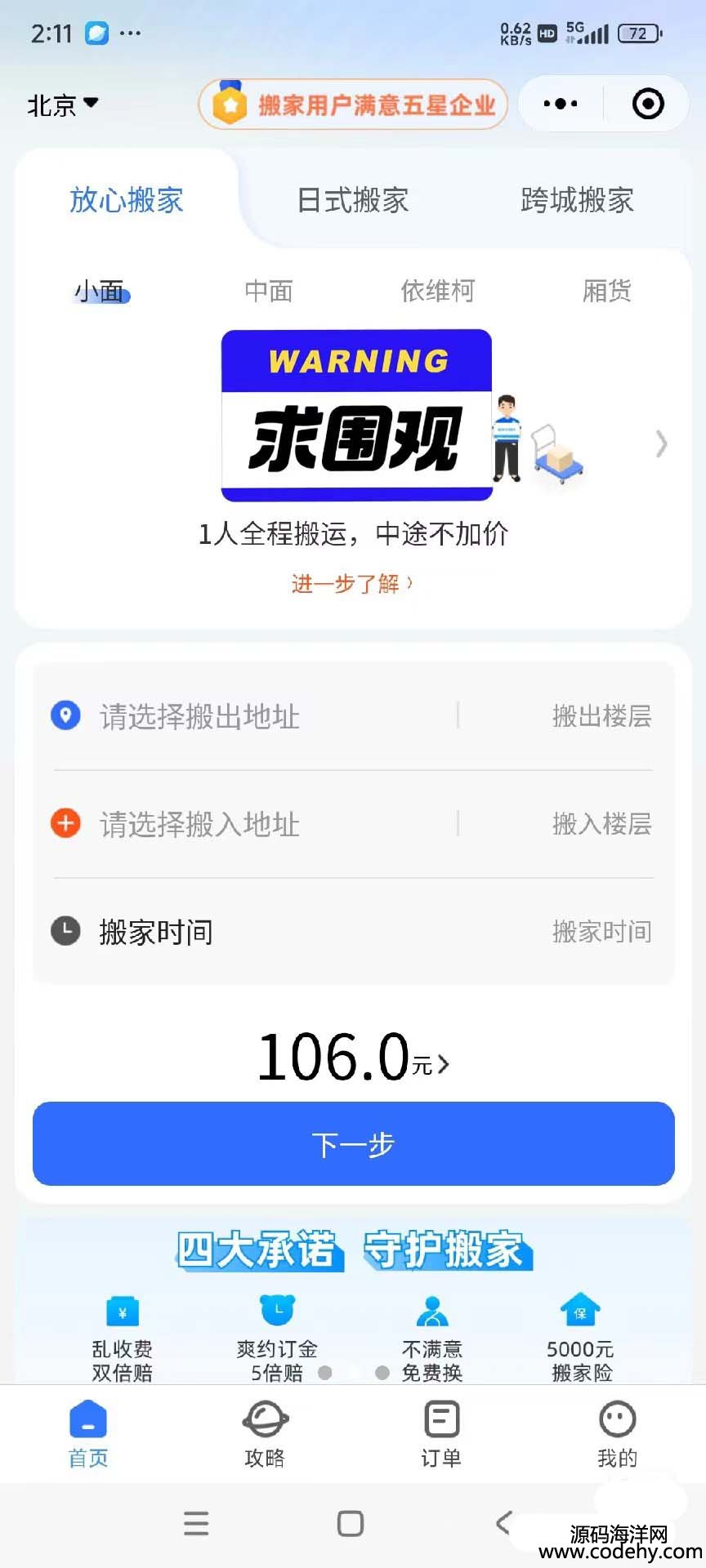
Task: Pick the 搬入楼层 floor
Action: click(x=601, y=824)
